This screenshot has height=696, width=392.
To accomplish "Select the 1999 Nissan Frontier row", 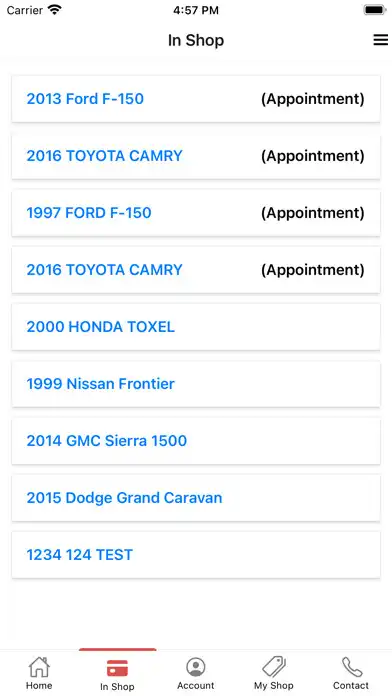I will (196, 384).
